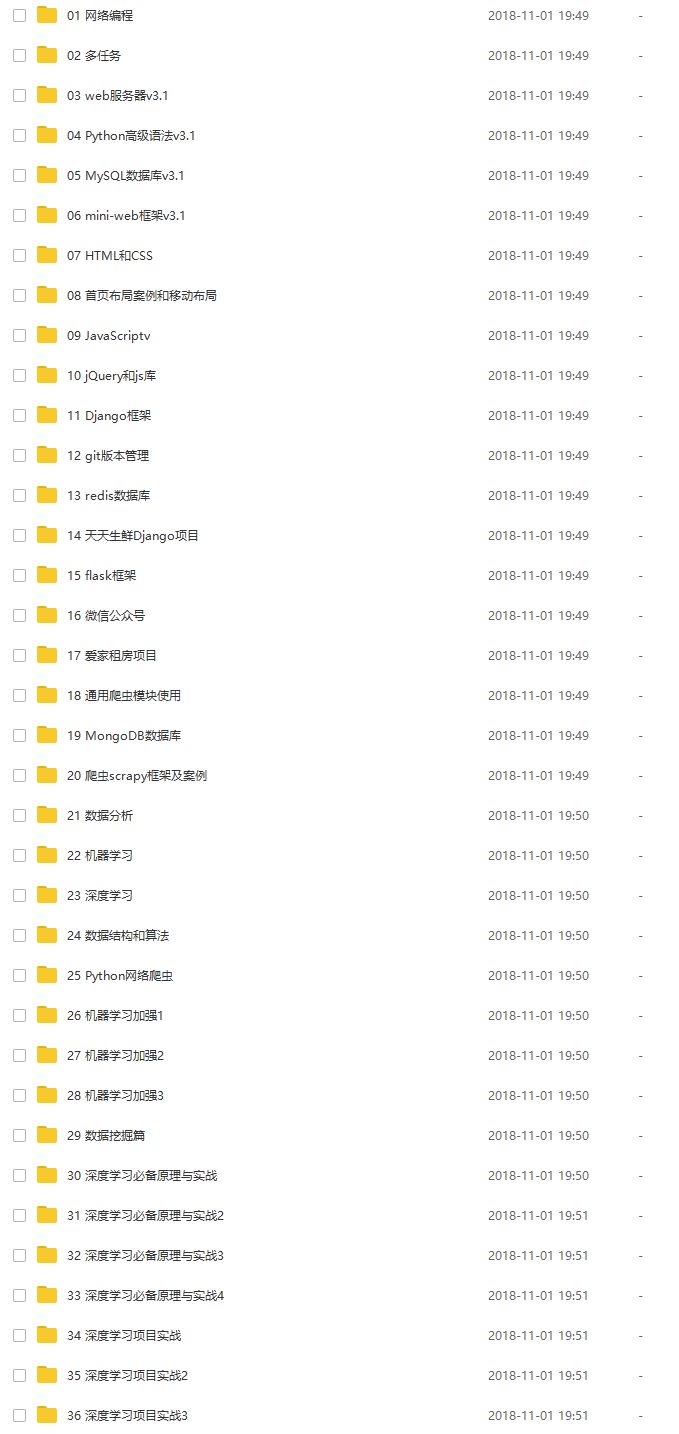Open the 17 爱家租房项目 folder
Screen dimensions: 679x1434
pos(112,656)
